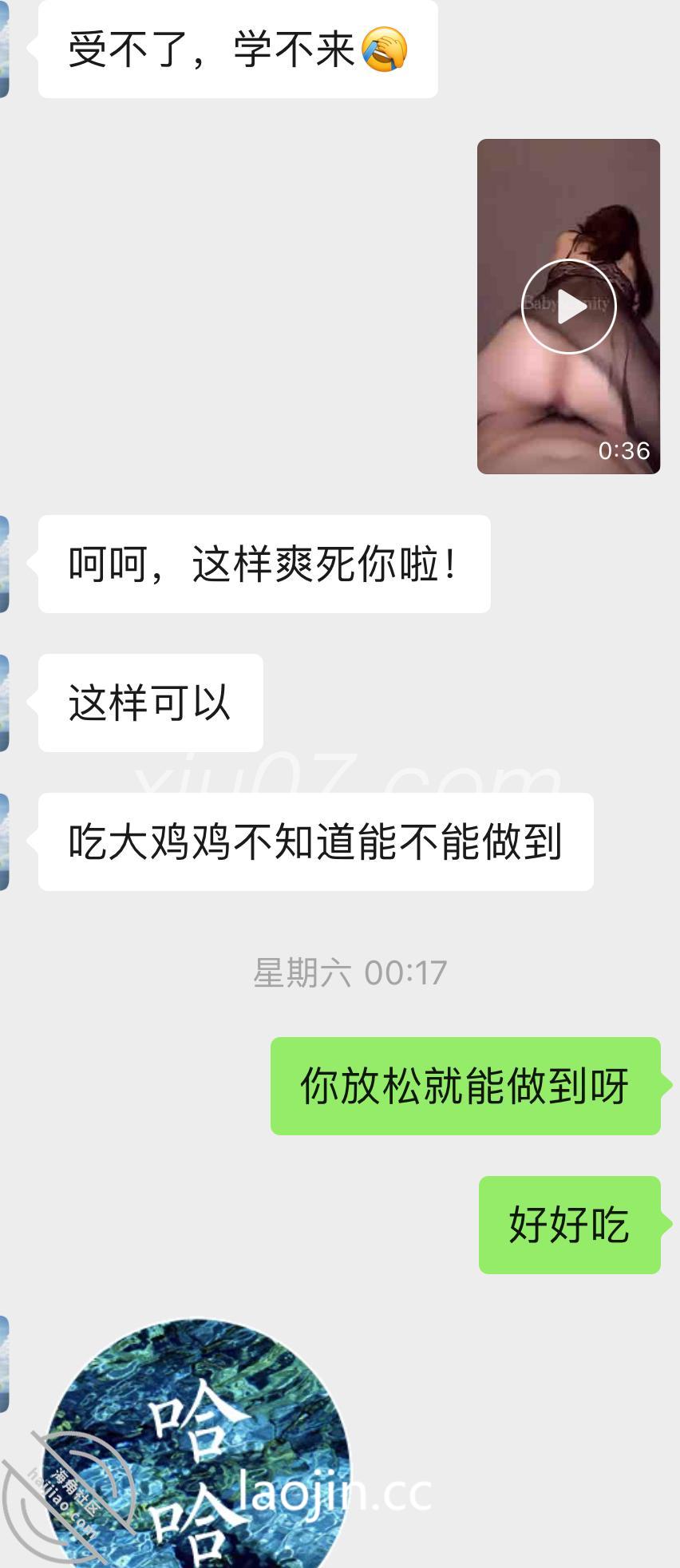Open the 哈哈 sticker message
The width and height of the screenshot is (680, 1568).
pyautogui.click(x=198, y=1445)
